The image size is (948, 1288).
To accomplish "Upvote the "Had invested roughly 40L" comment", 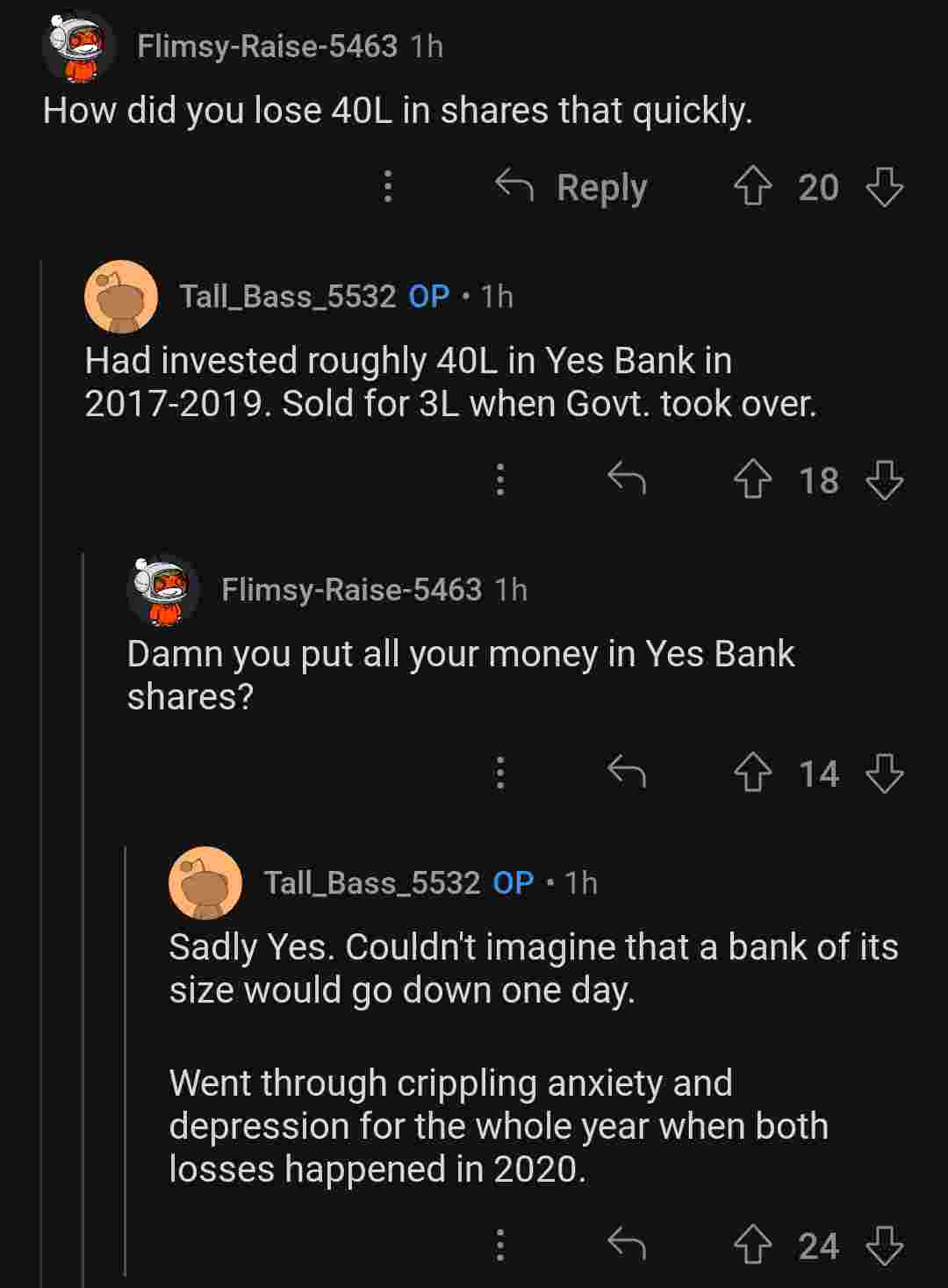I will (x=752, y=480).
